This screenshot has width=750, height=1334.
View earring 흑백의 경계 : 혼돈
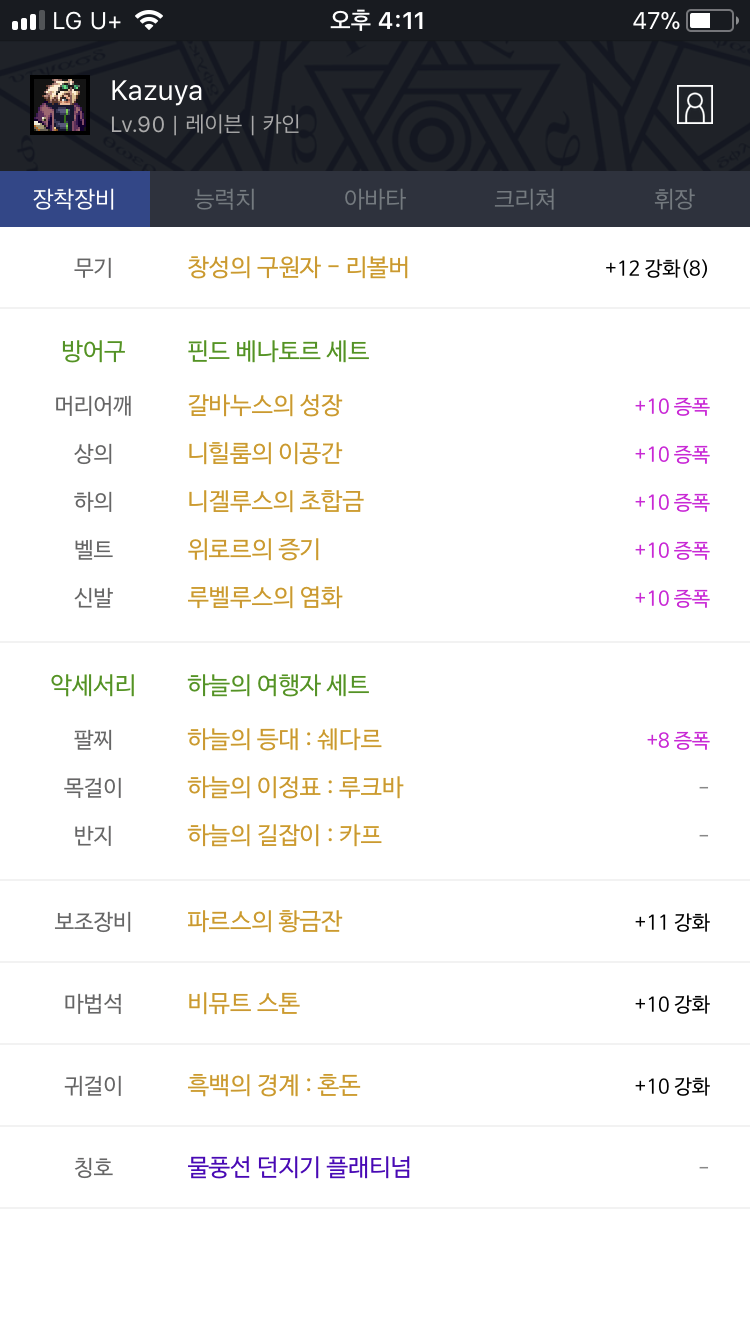(274, 1085)
